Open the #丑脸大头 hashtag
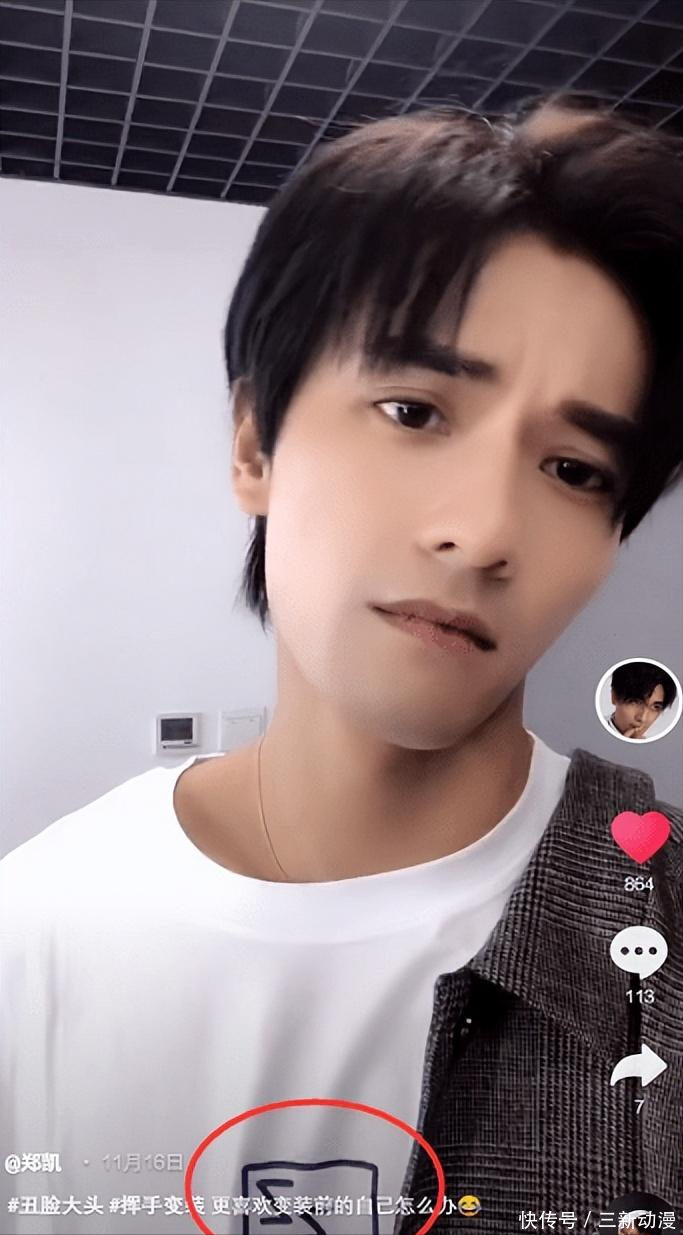The width and height of the screenshot is (683, 1235). (x=50, y=1206)
